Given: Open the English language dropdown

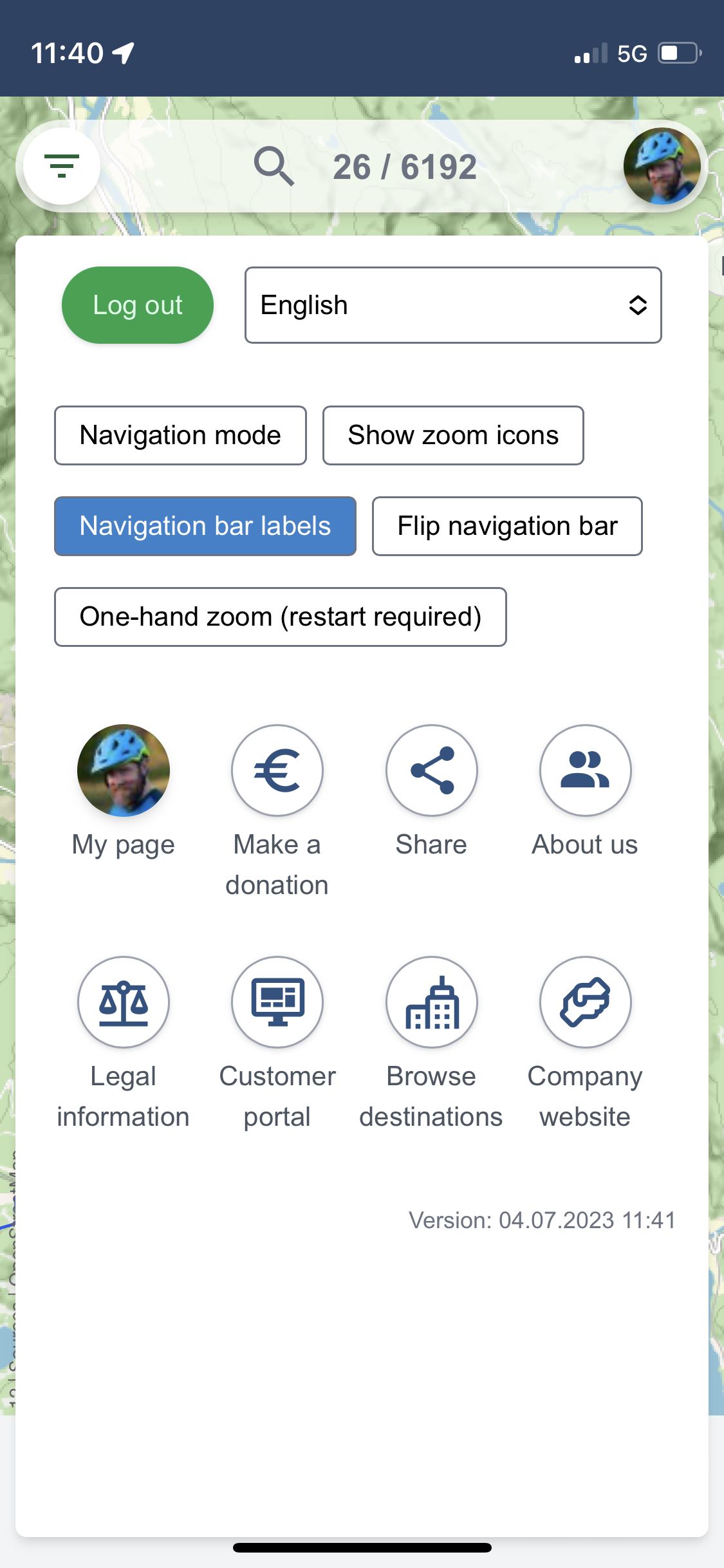Looking at the screenshot, I should point(452,305).
